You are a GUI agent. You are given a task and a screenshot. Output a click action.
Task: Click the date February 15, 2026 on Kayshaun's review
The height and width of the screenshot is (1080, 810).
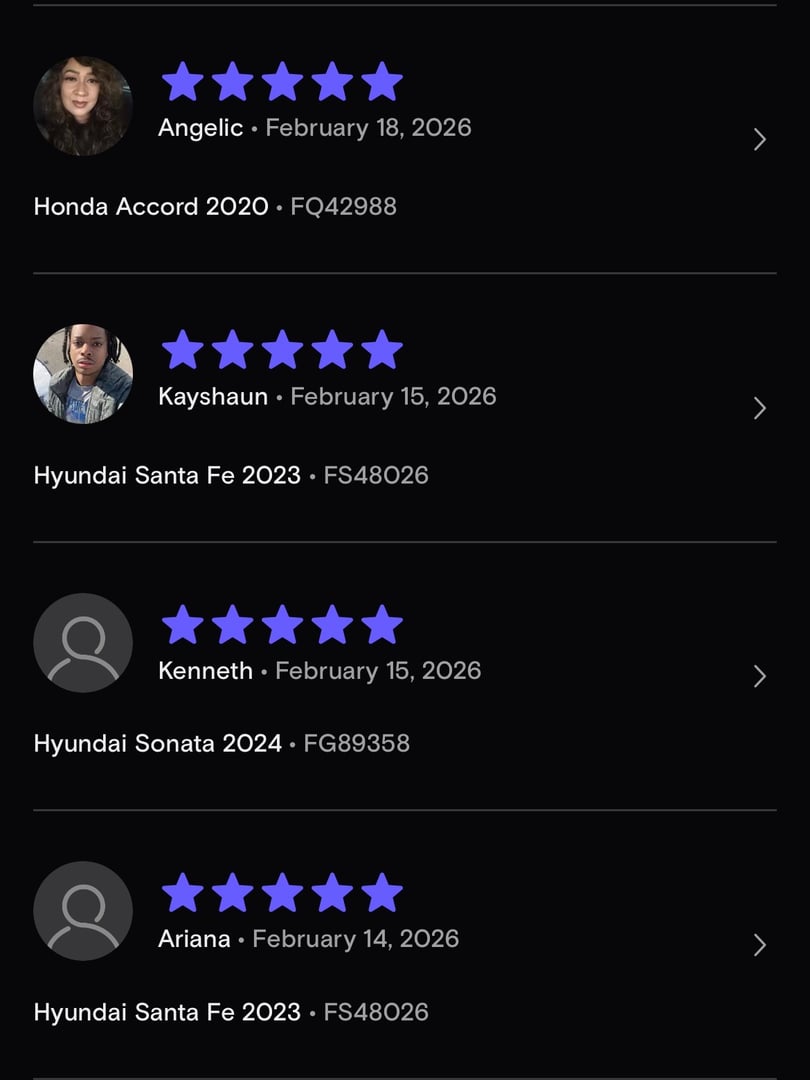pyautogui.click(x=392, y=397)
